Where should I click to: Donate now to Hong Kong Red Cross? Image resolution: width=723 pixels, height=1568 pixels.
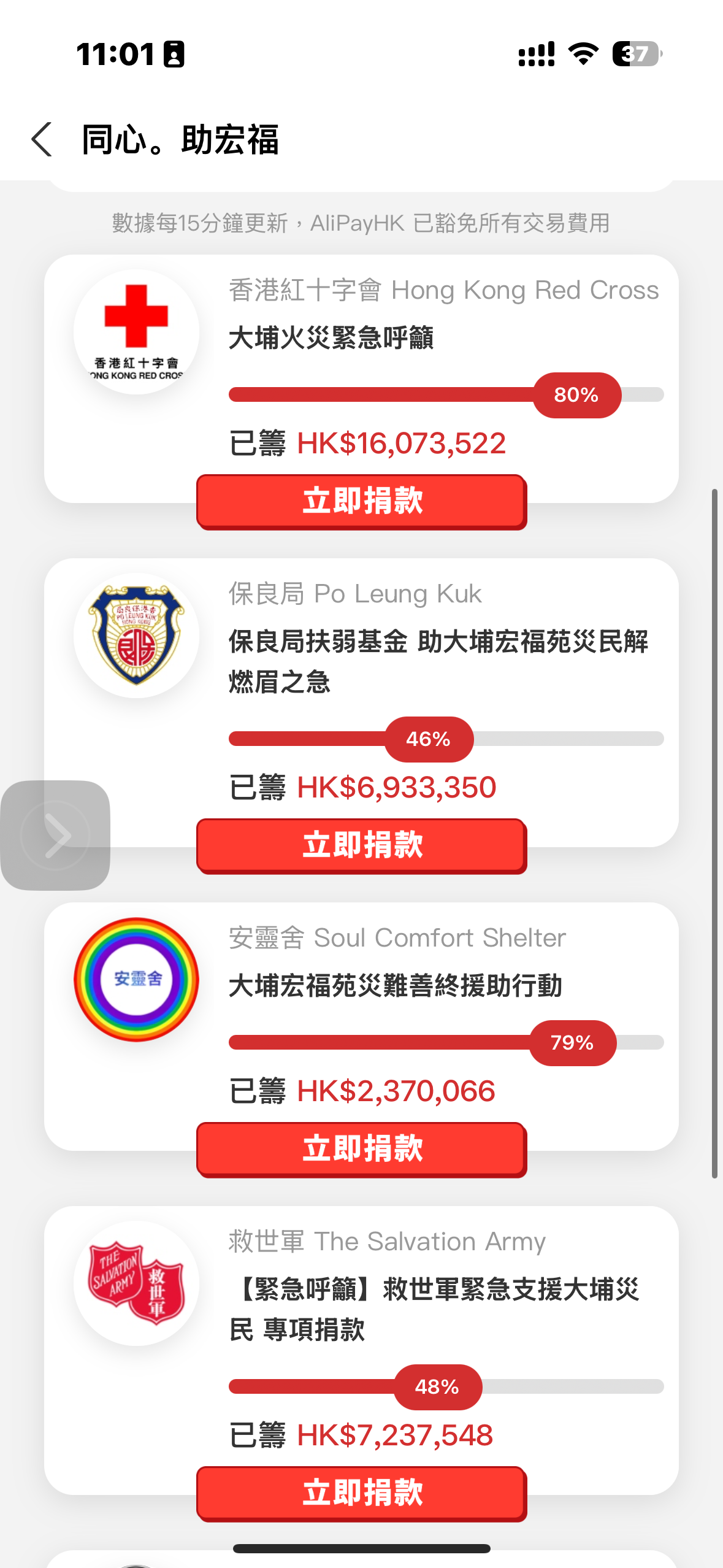(x=361, y=501)
